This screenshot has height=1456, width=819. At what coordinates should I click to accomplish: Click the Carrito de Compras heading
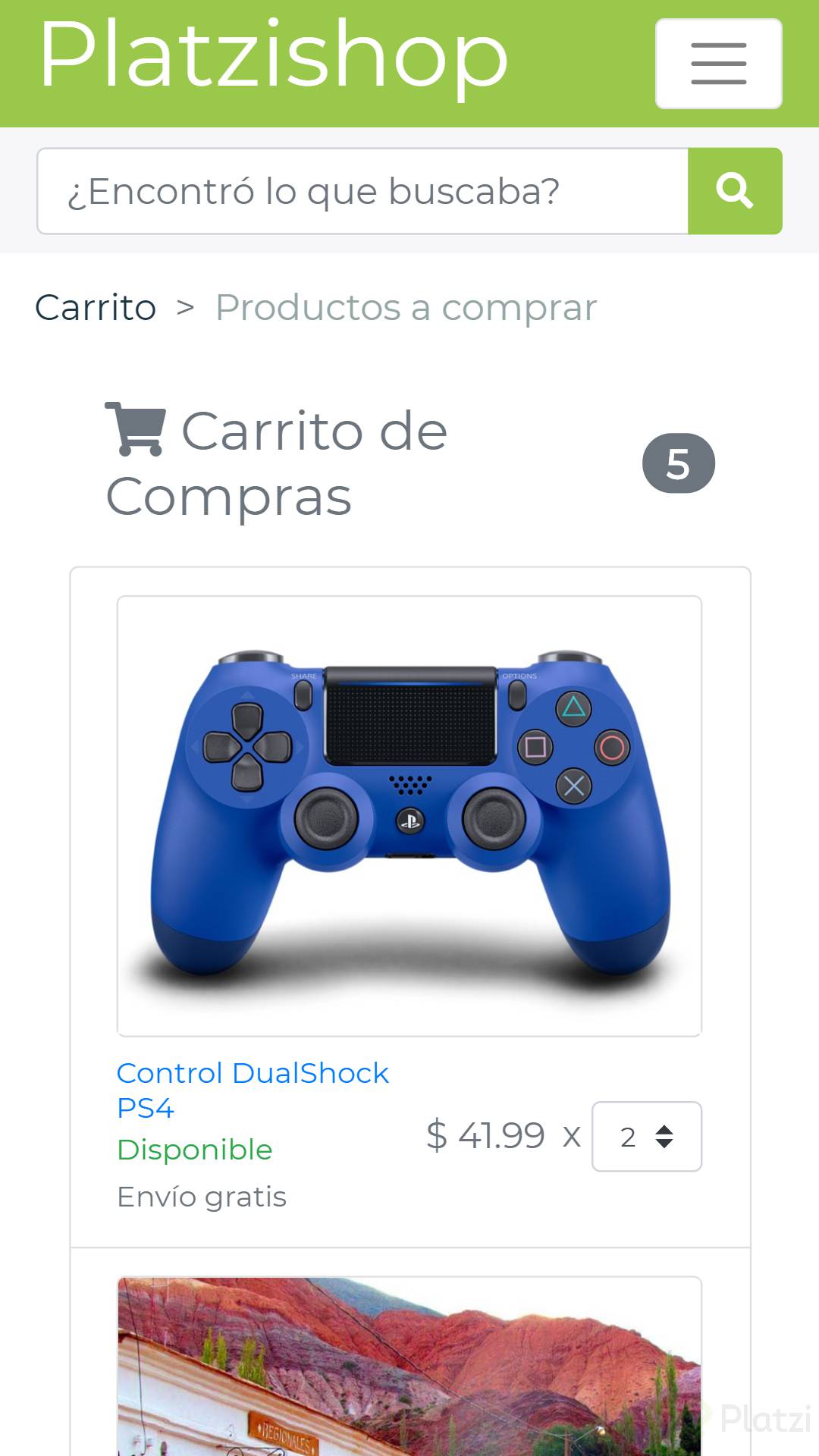click(277, 464)
